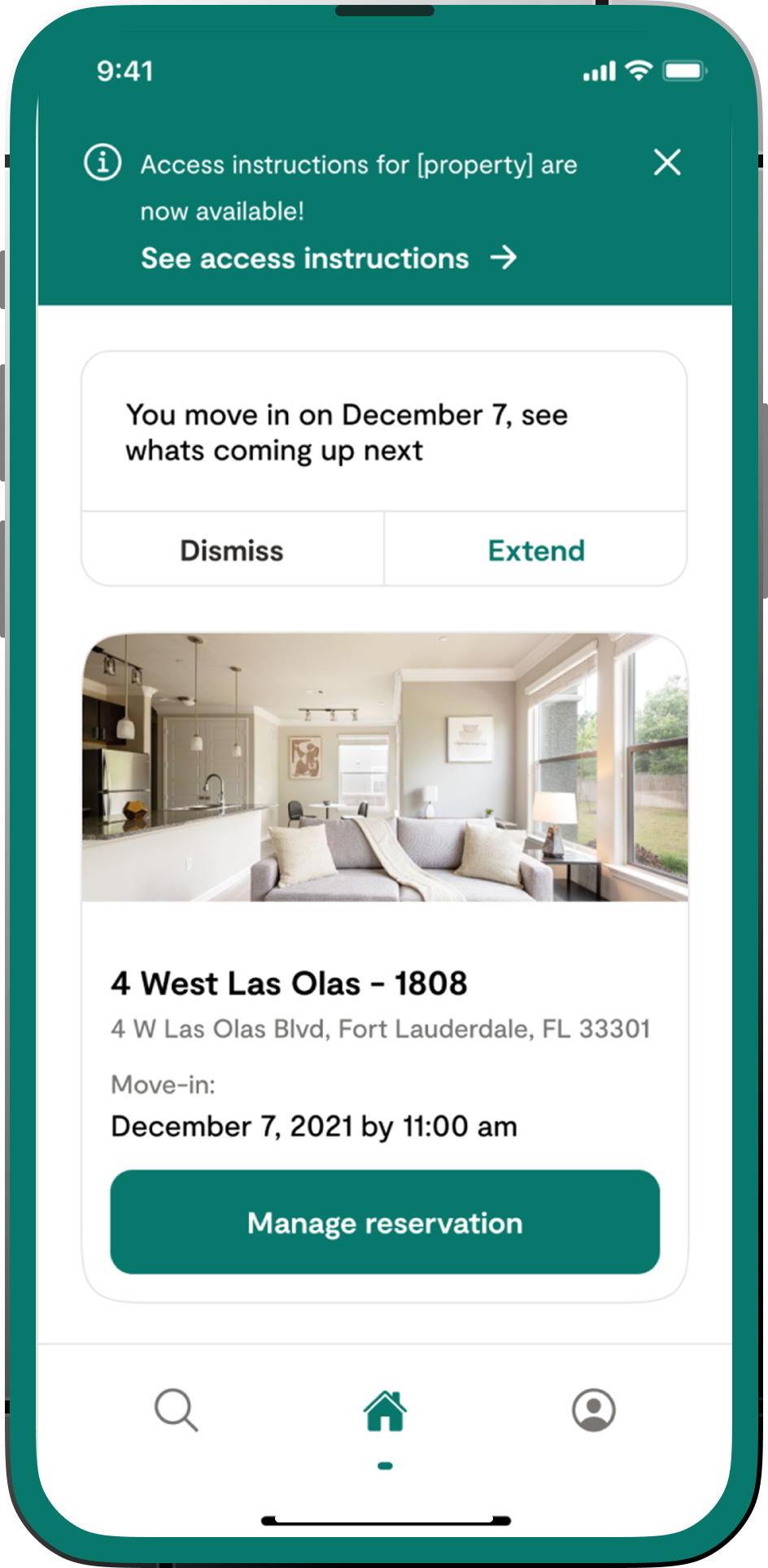Go to the home tab
The width and height of the screenshot is (768, 1568).
[385, 1411]
